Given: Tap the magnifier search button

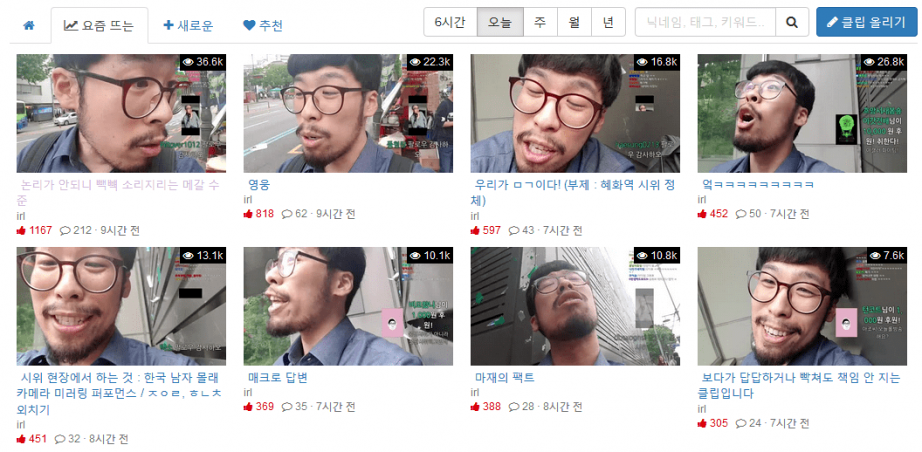Looking at the screenshot, I should coord(792,22).
